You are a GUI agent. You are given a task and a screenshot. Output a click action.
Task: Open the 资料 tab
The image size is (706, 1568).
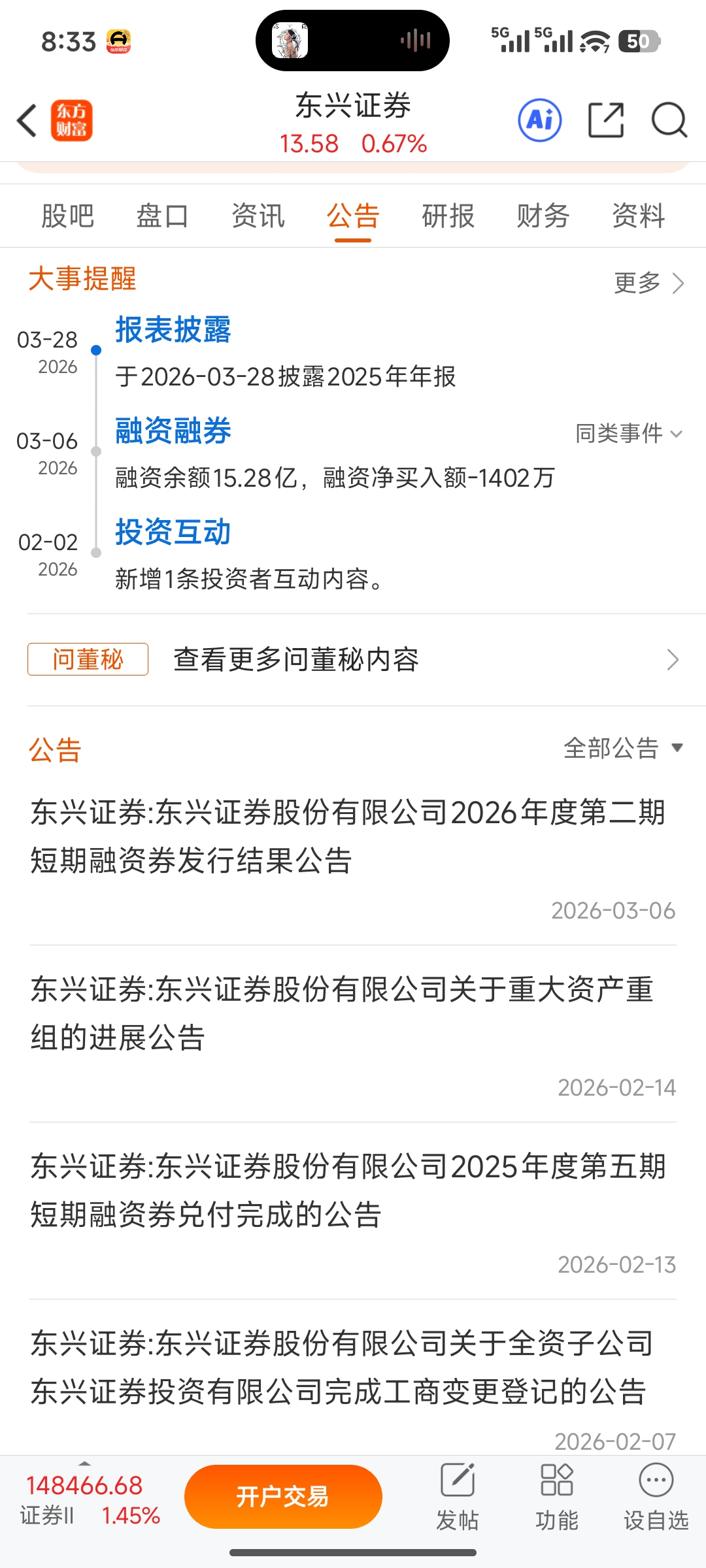[638, 216]
